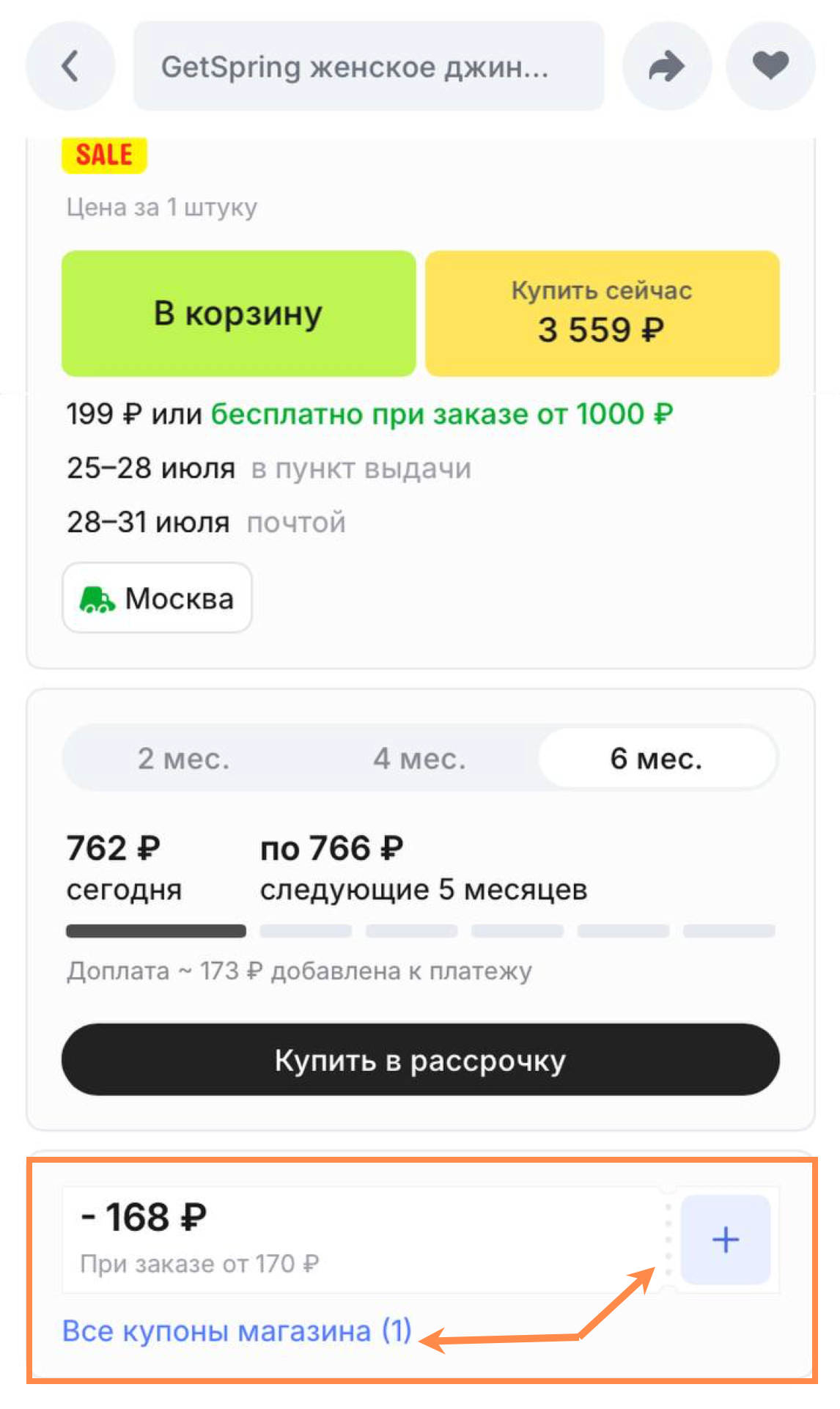Add coupon using the plus icon
The width and height of the screenshot is (840, 1409).
[724, 1239]
